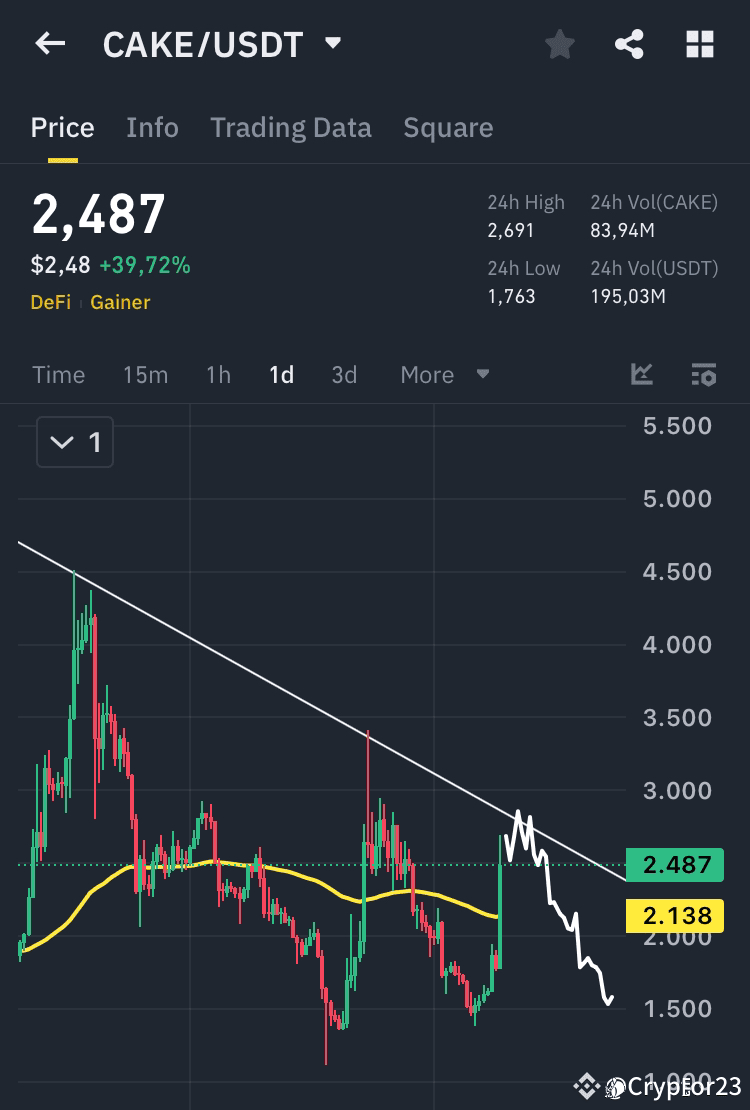Tap the green 2.487 price tag
Image resolution: width=750 pixels, height=1110 pixels.
coord(675,865)
